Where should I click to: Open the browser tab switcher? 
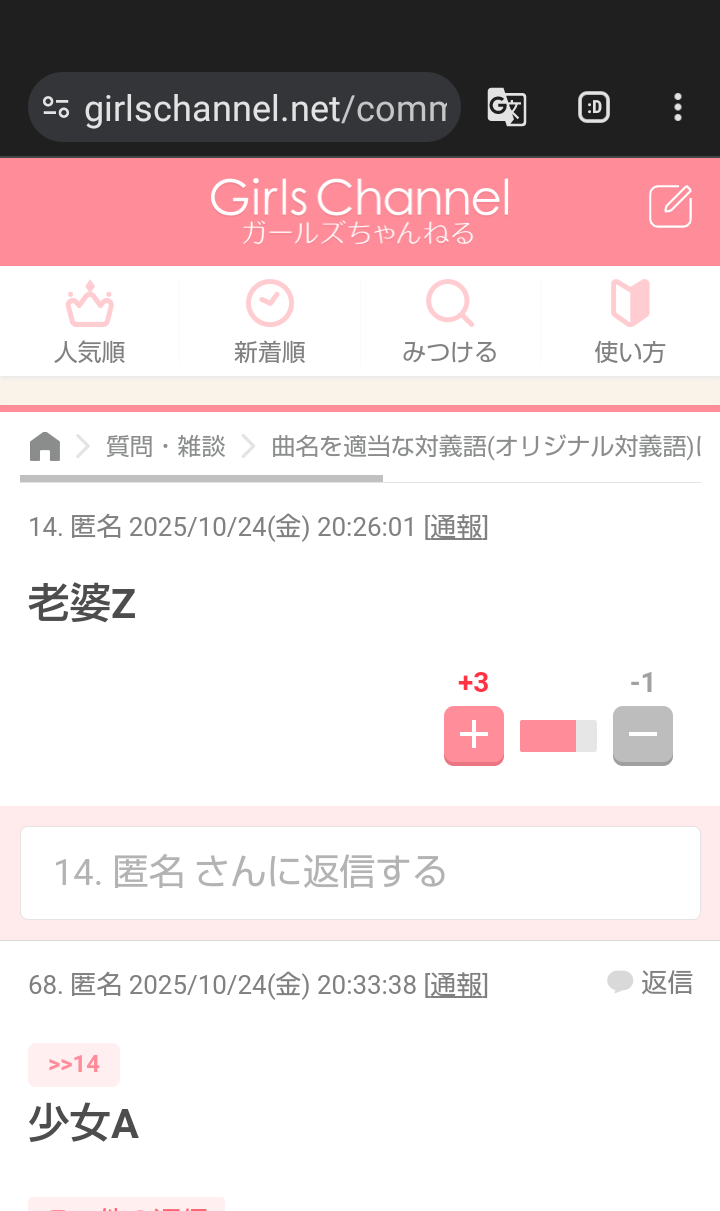point(594,107)
